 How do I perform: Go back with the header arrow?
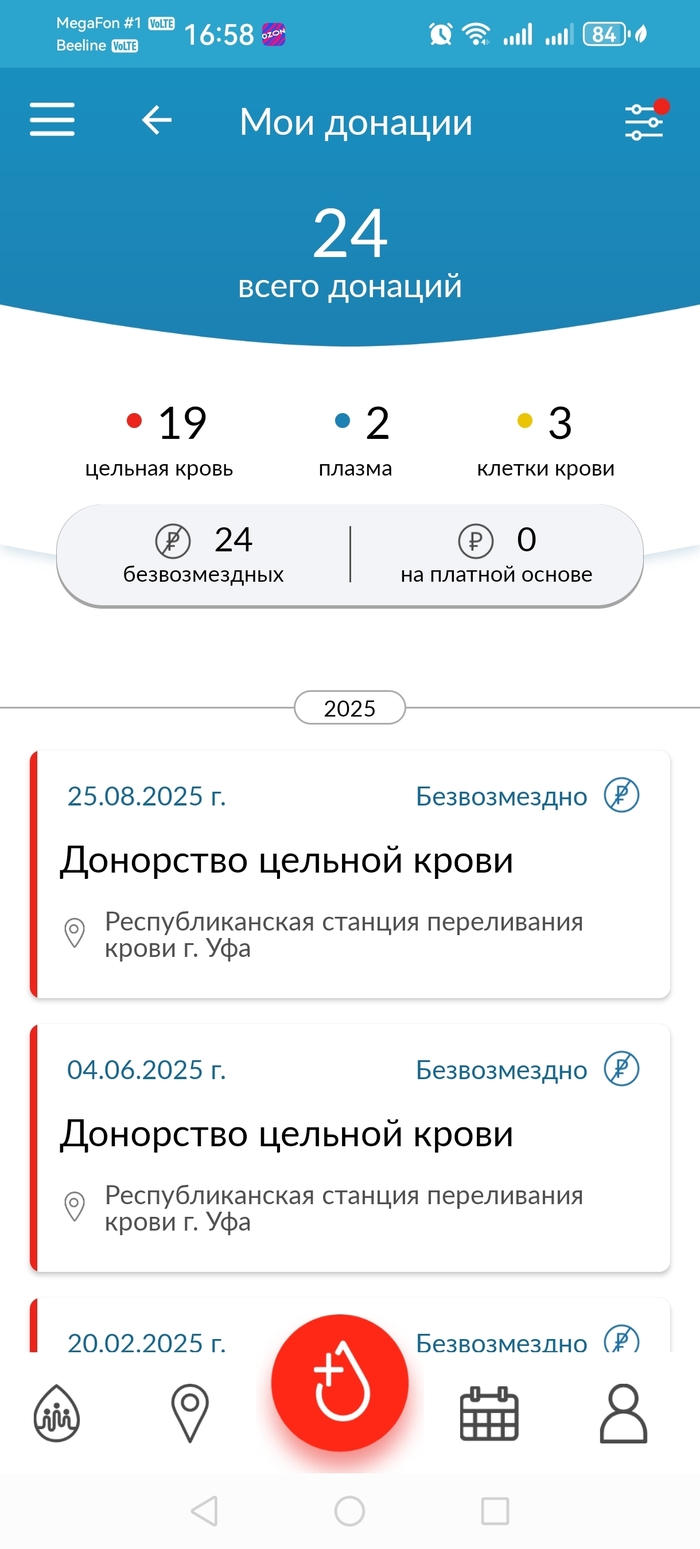click(x=156, y=121)
